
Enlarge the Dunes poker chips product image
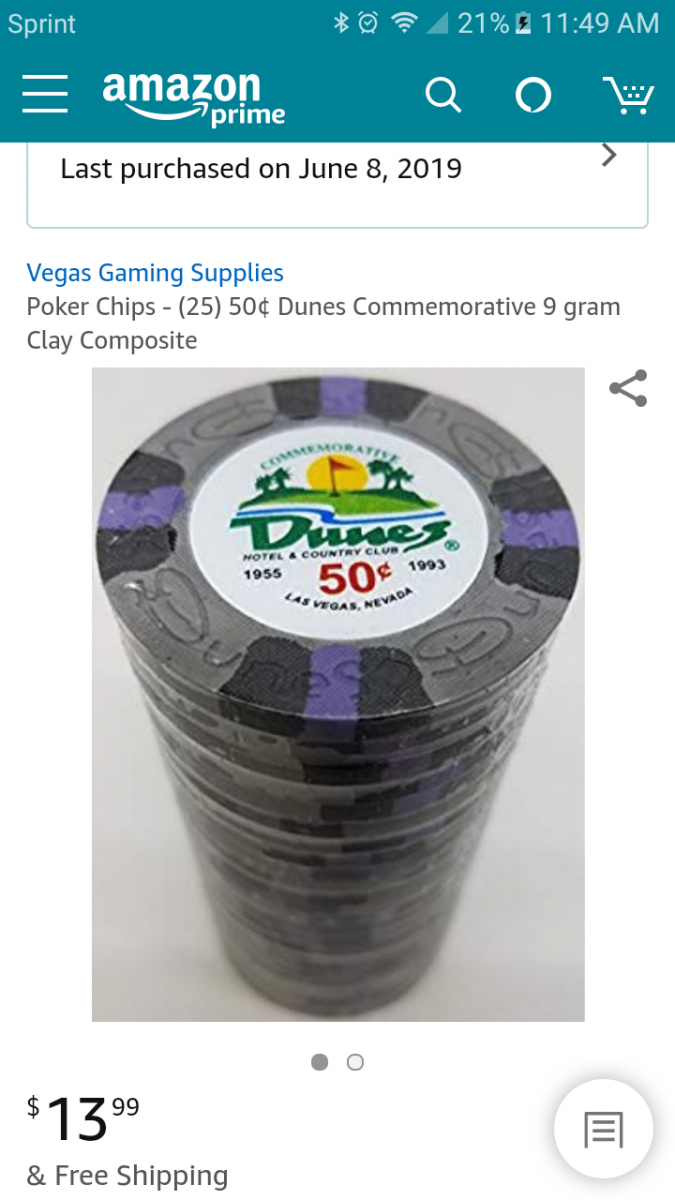(x=338, y=694)
